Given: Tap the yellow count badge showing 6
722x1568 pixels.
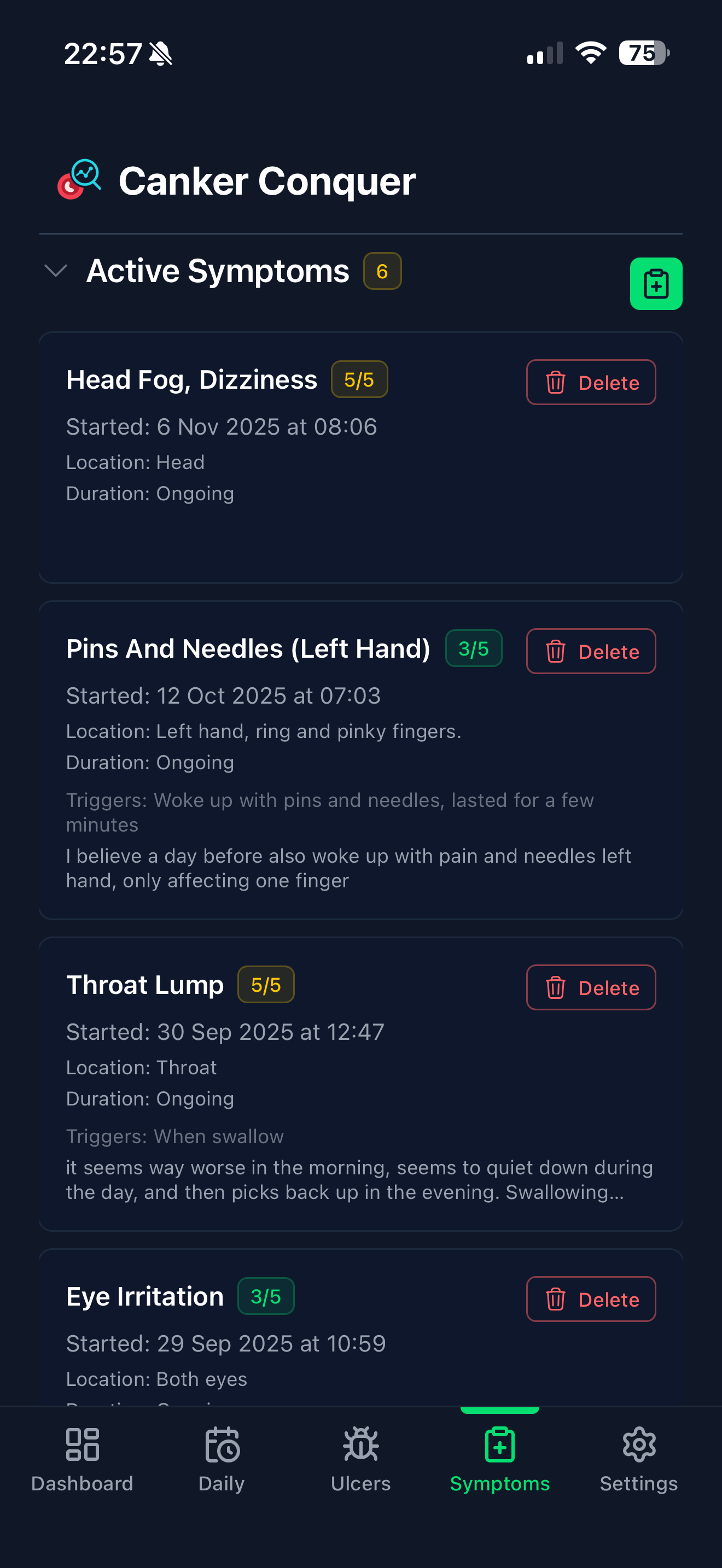Looking at the screenshot, I should click(382, 272).
